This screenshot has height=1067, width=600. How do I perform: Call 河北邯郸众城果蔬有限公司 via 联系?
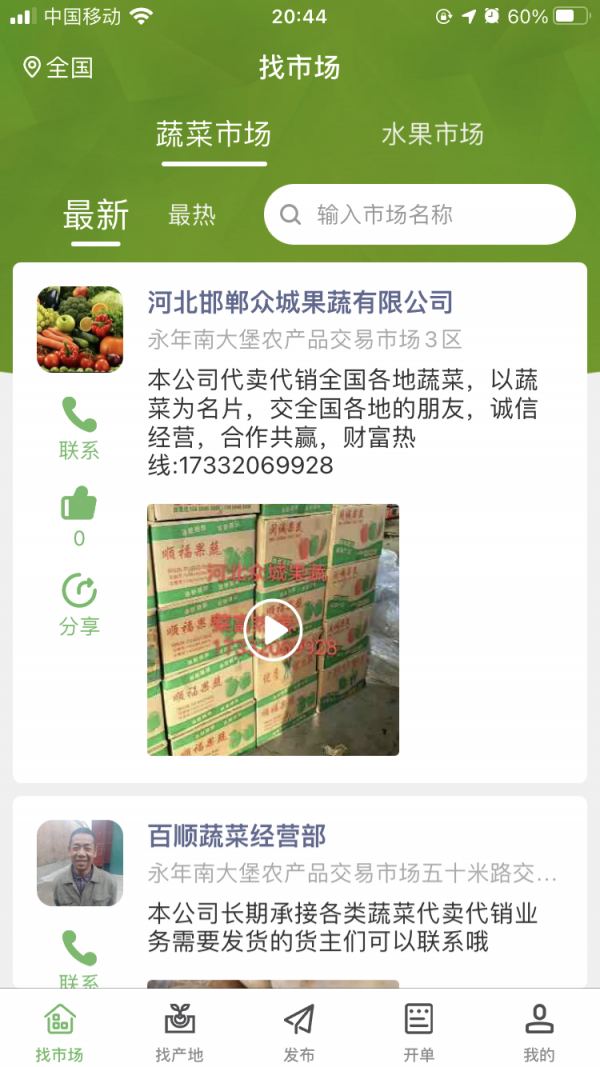tap(79, 428)
